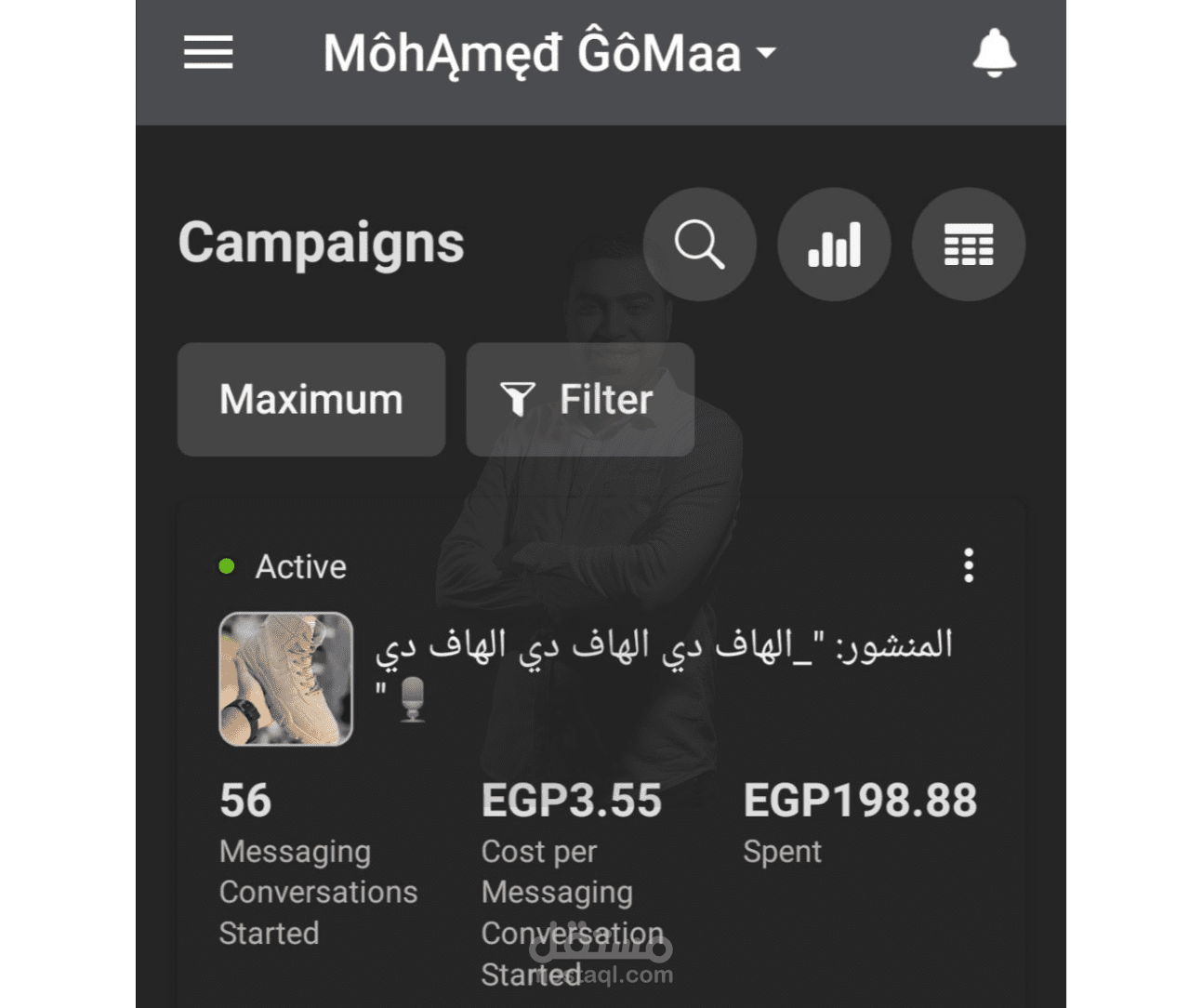Open the active campaign's three-dot menu
This screenshot has height=1008, width=1202.
(969, 565)
